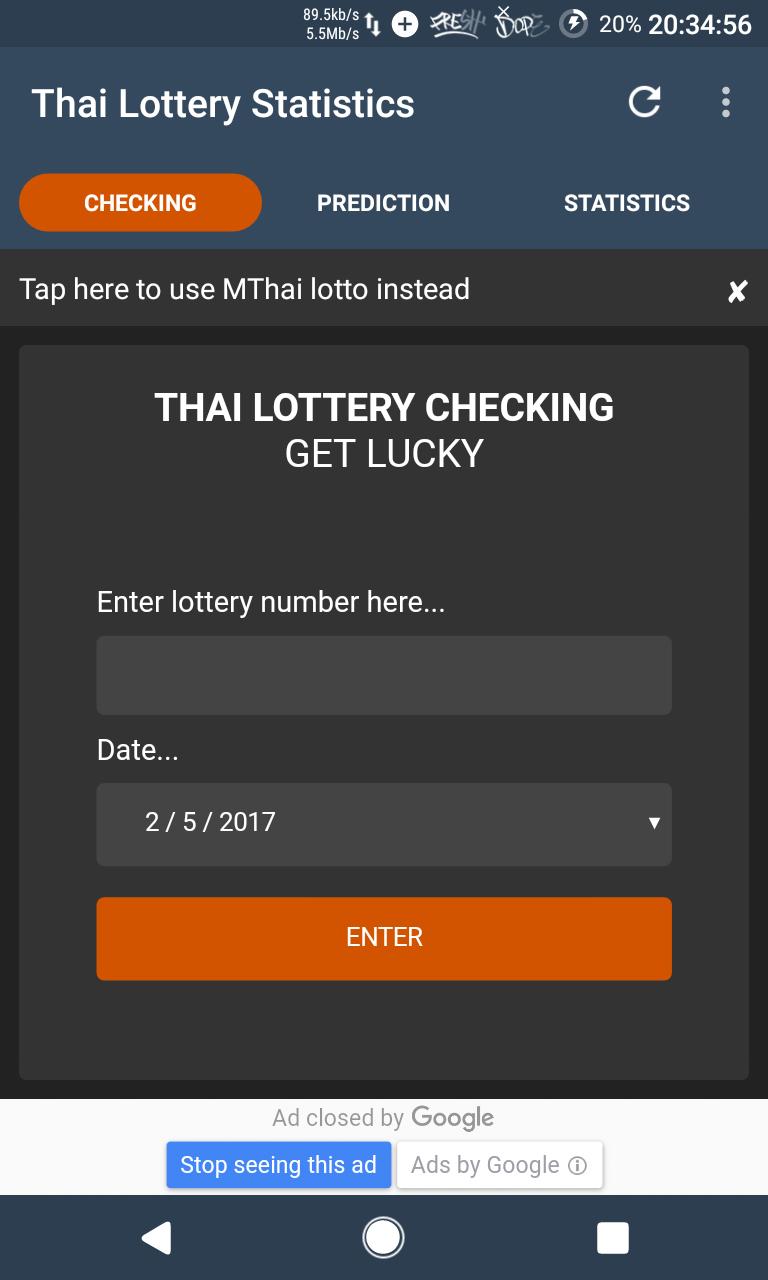Tap the lottery number input field
The image size is (768, 1280).
[384, 674]
